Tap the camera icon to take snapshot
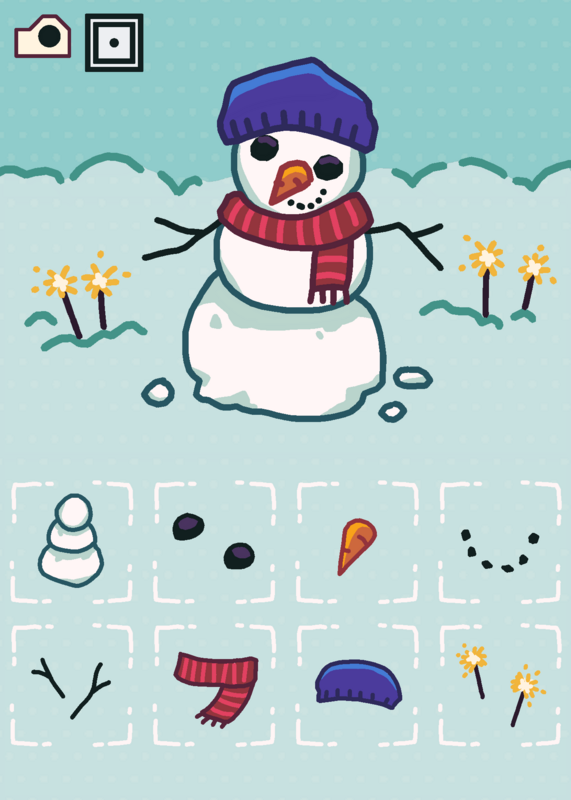 pyautogui.click(x=42, y=36)
